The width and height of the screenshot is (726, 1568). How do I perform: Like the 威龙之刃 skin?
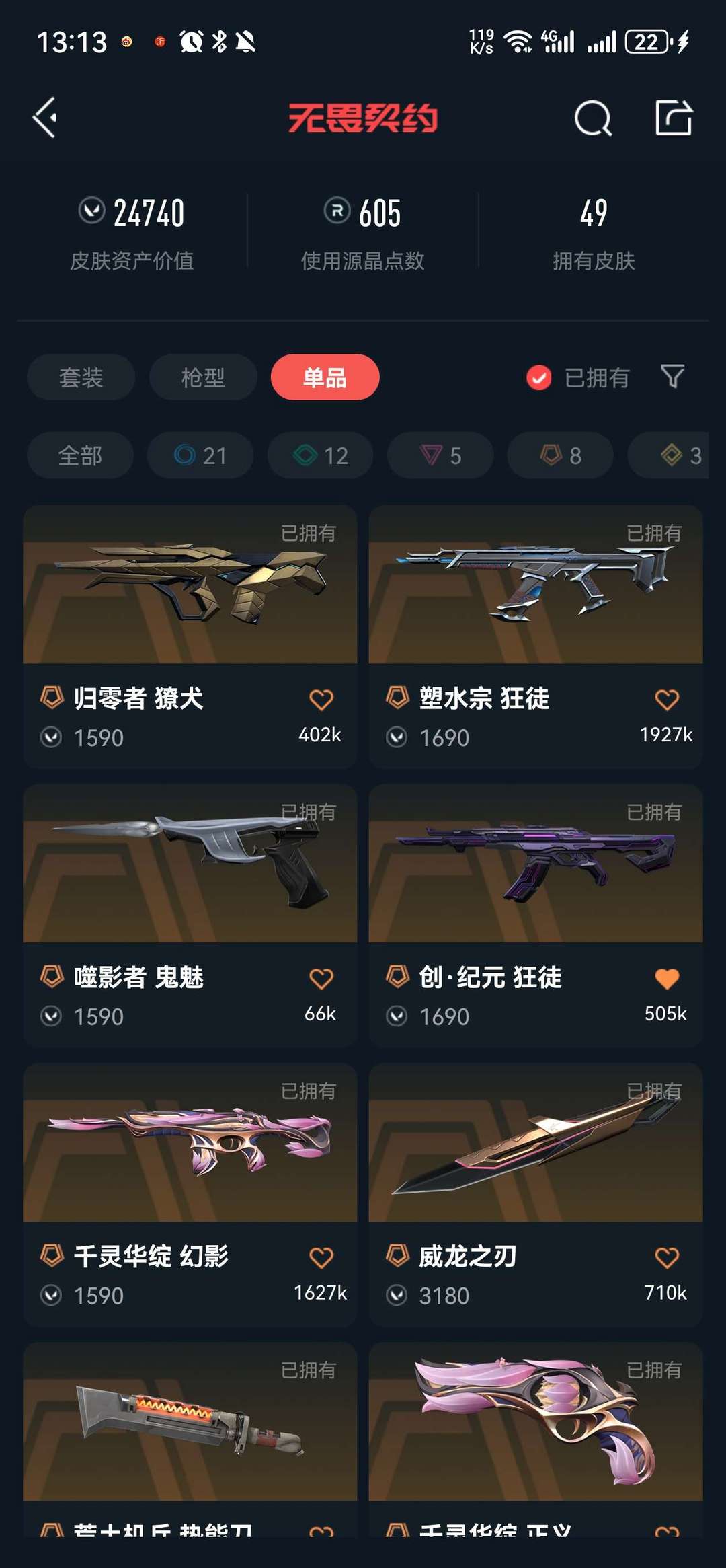tap(667, 1257)
